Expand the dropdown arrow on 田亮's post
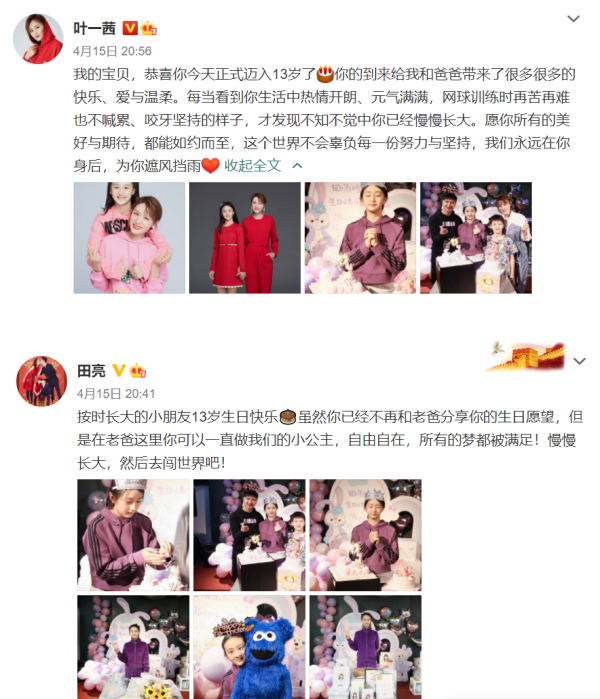Screen dimensions: 600x699 coord(579,360)
